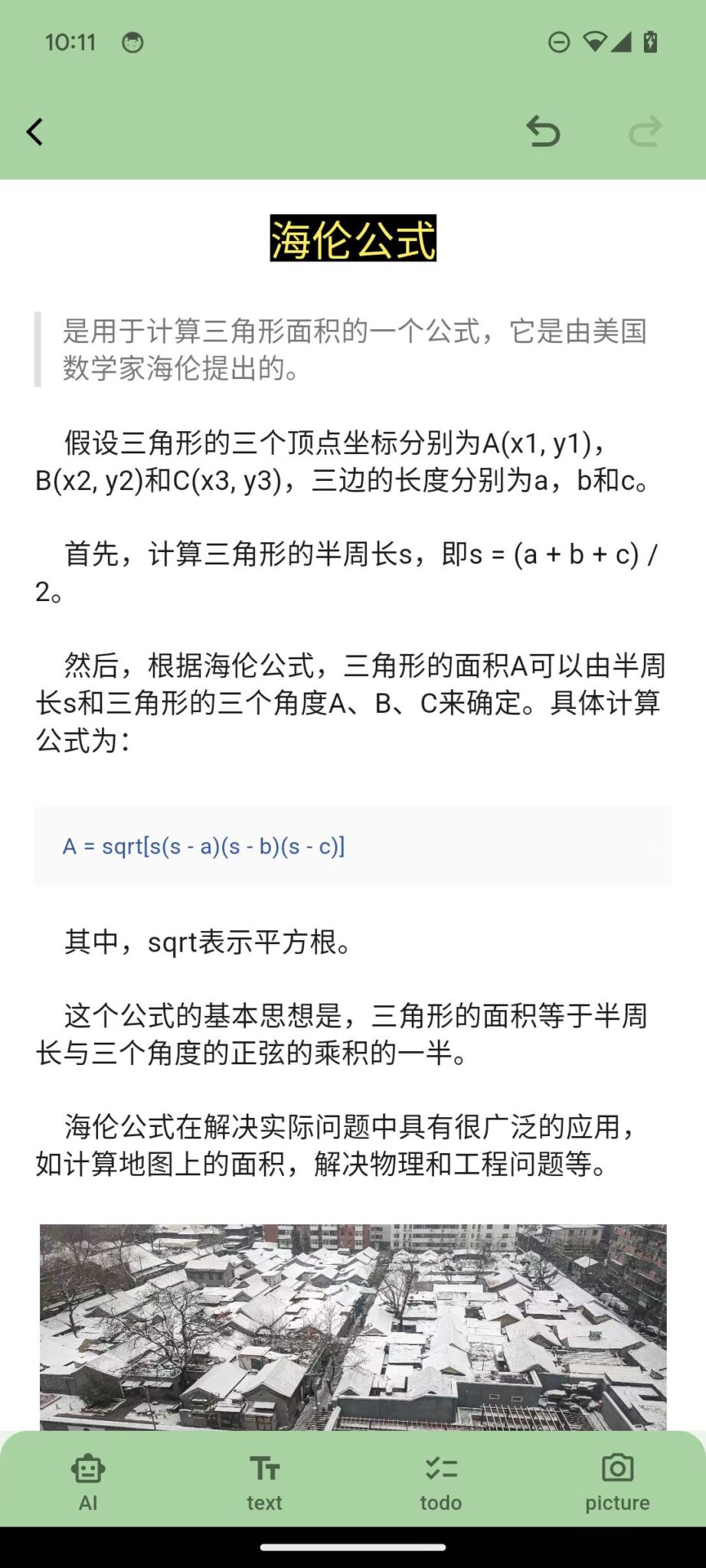
Task: Open the AI assistant tool
Action: [88, 1481]
